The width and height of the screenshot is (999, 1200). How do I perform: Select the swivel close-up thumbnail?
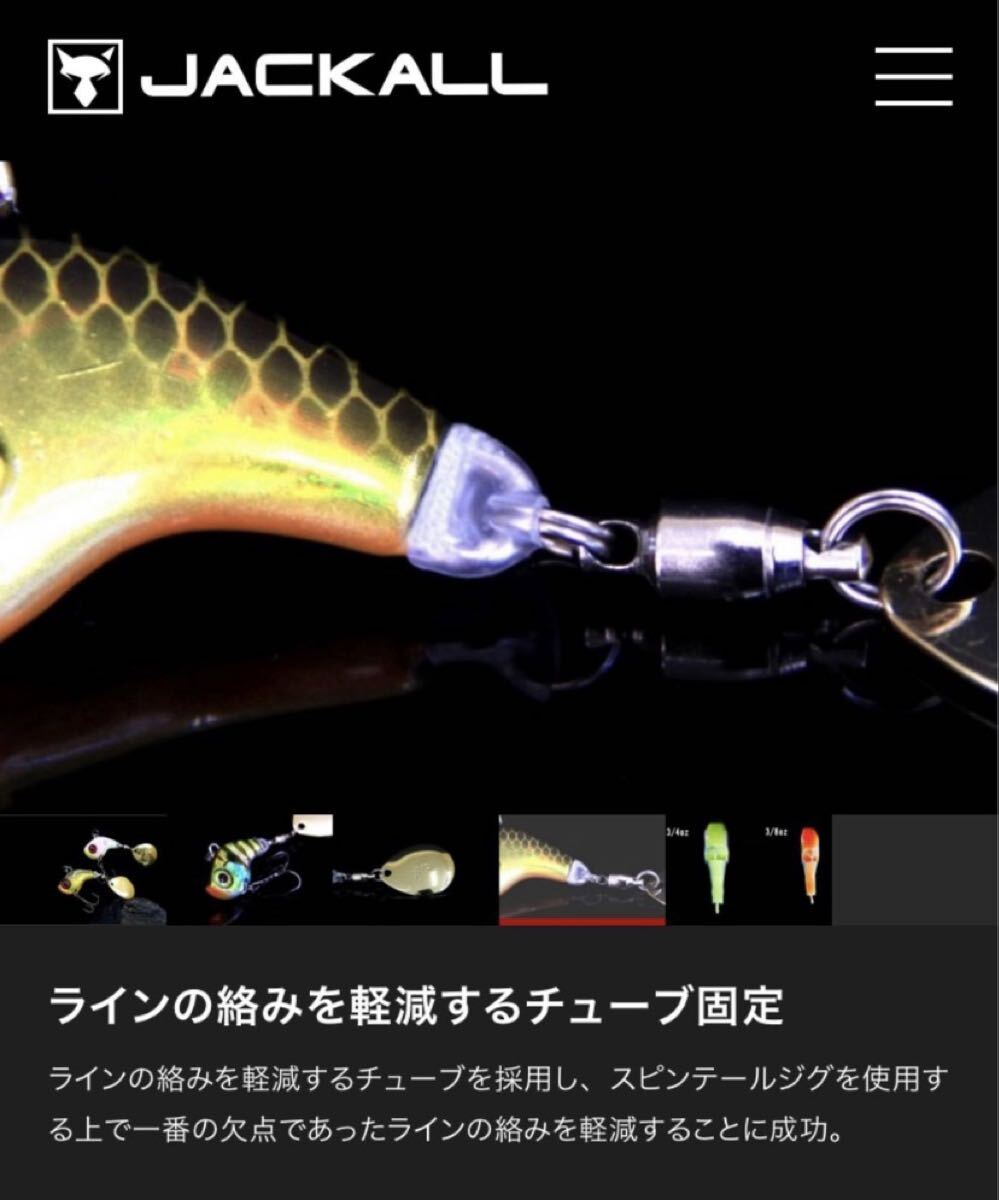(581, 870)
